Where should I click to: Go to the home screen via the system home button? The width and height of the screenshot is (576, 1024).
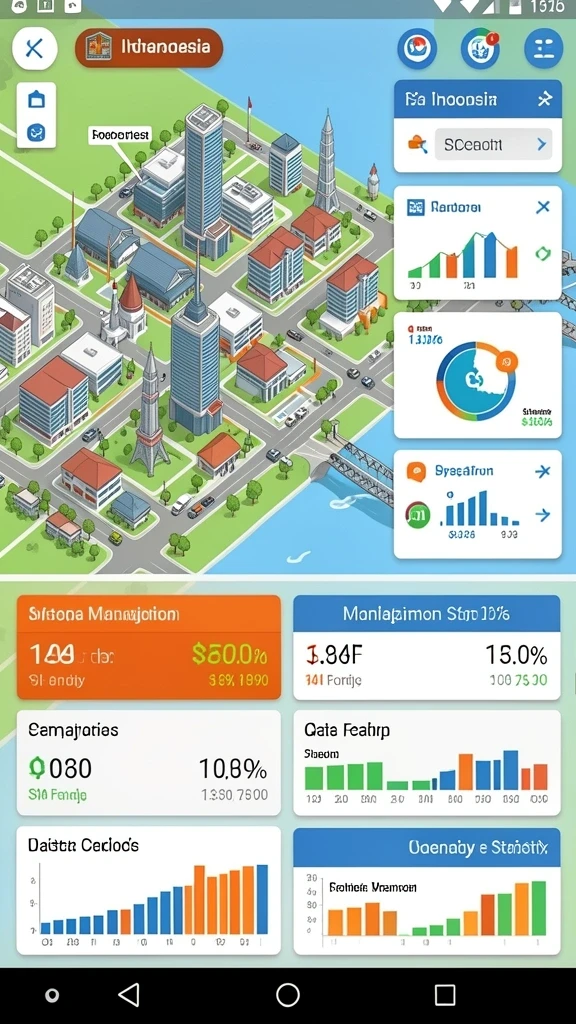click(287, 995)
